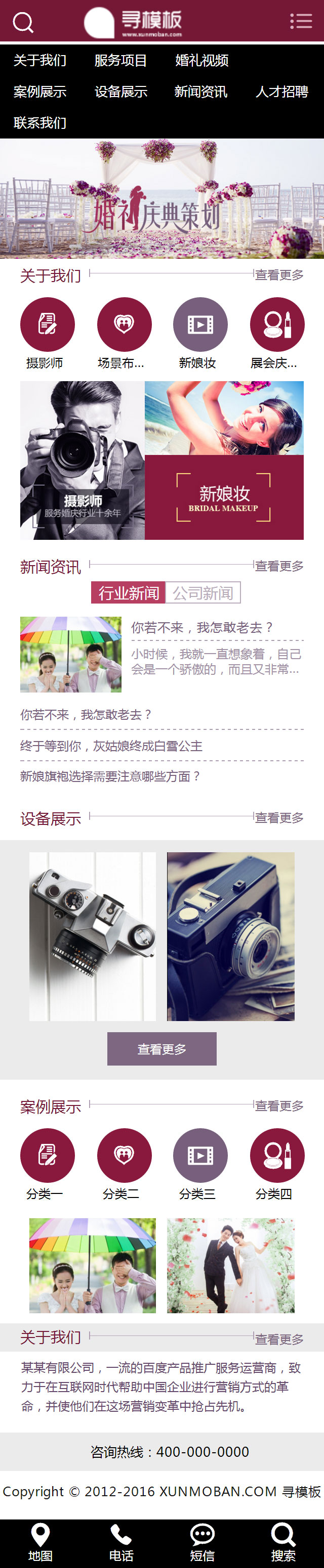The image size is (324, 1568).
Task: Open 地图 in the bottom bar
Action: click(x=40, y=1543)
